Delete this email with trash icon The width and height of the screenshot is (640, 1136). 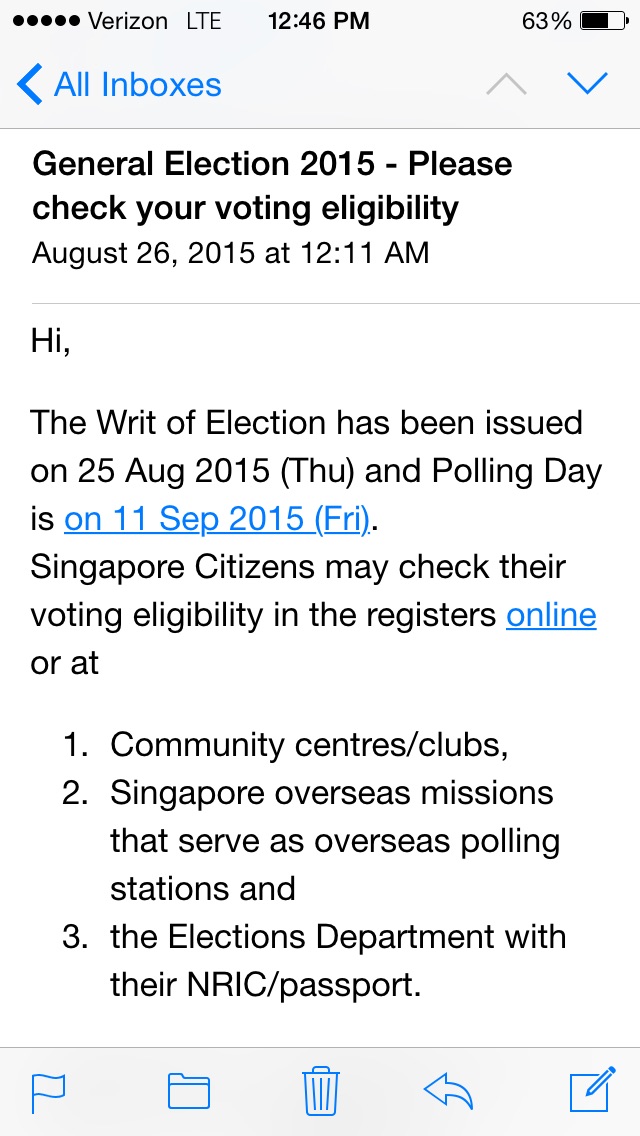[x=320, y=1090]
